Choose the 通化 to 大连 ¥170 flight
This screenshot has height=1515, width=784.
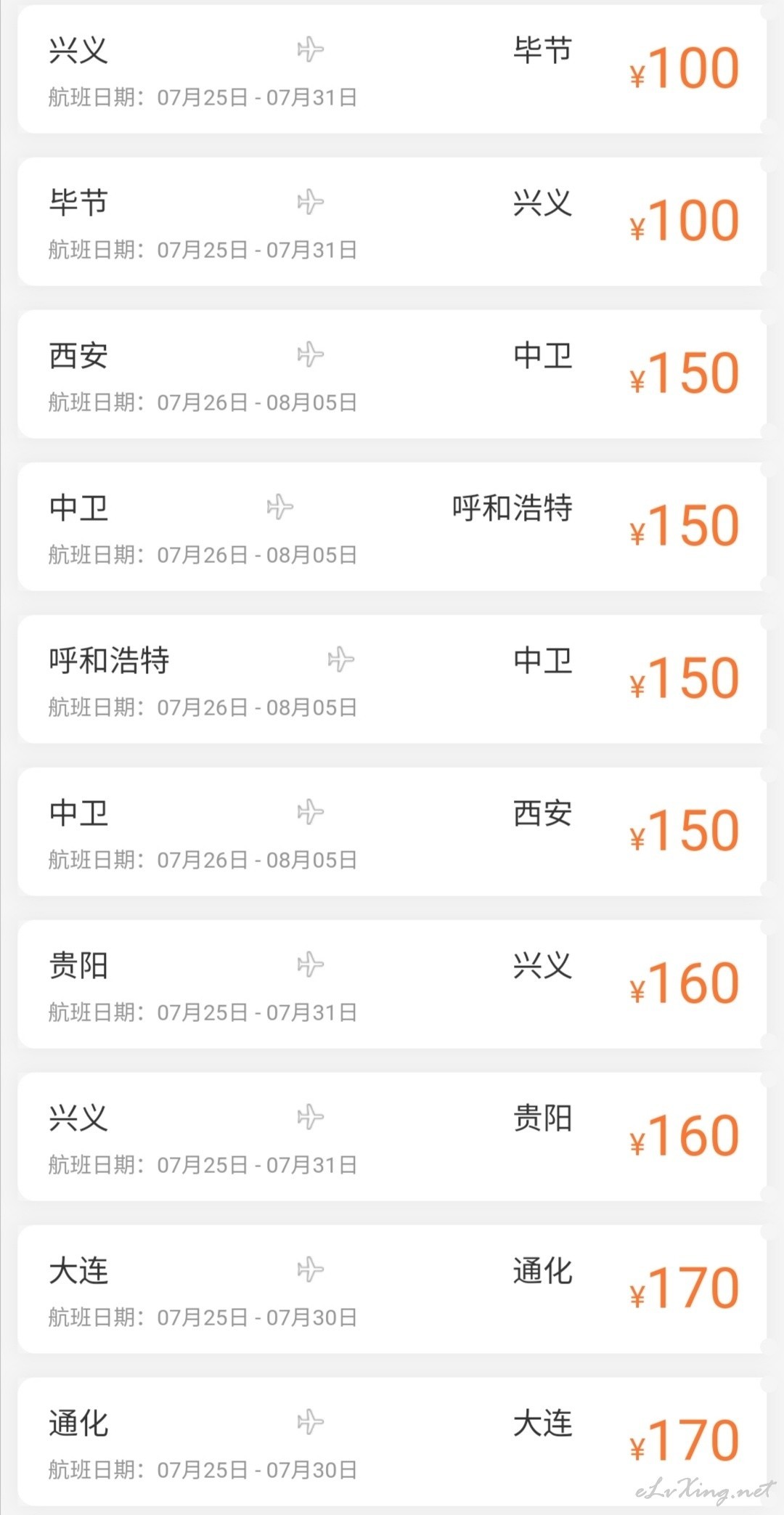coord(392,1442)
